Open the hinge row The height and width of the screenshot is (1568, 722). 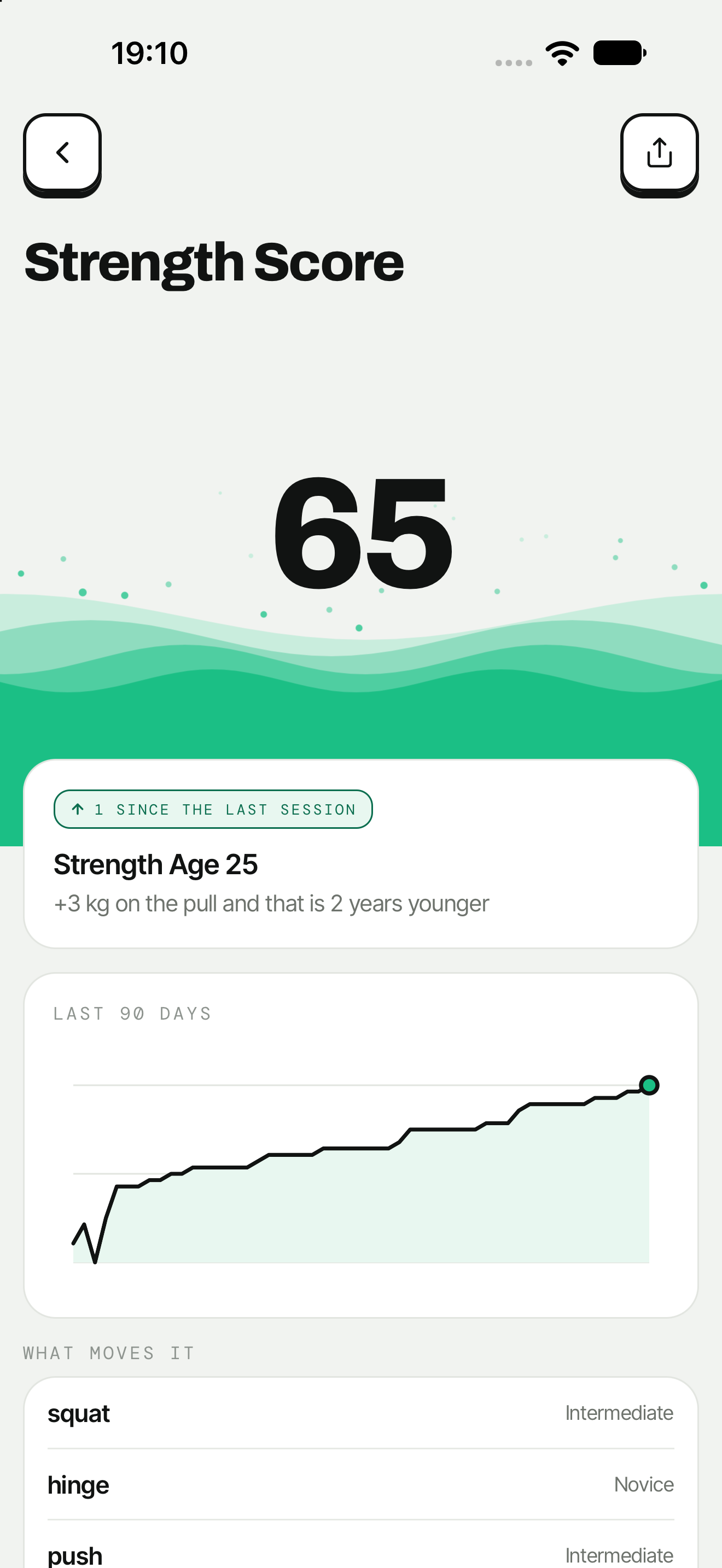click(361, 1484)
